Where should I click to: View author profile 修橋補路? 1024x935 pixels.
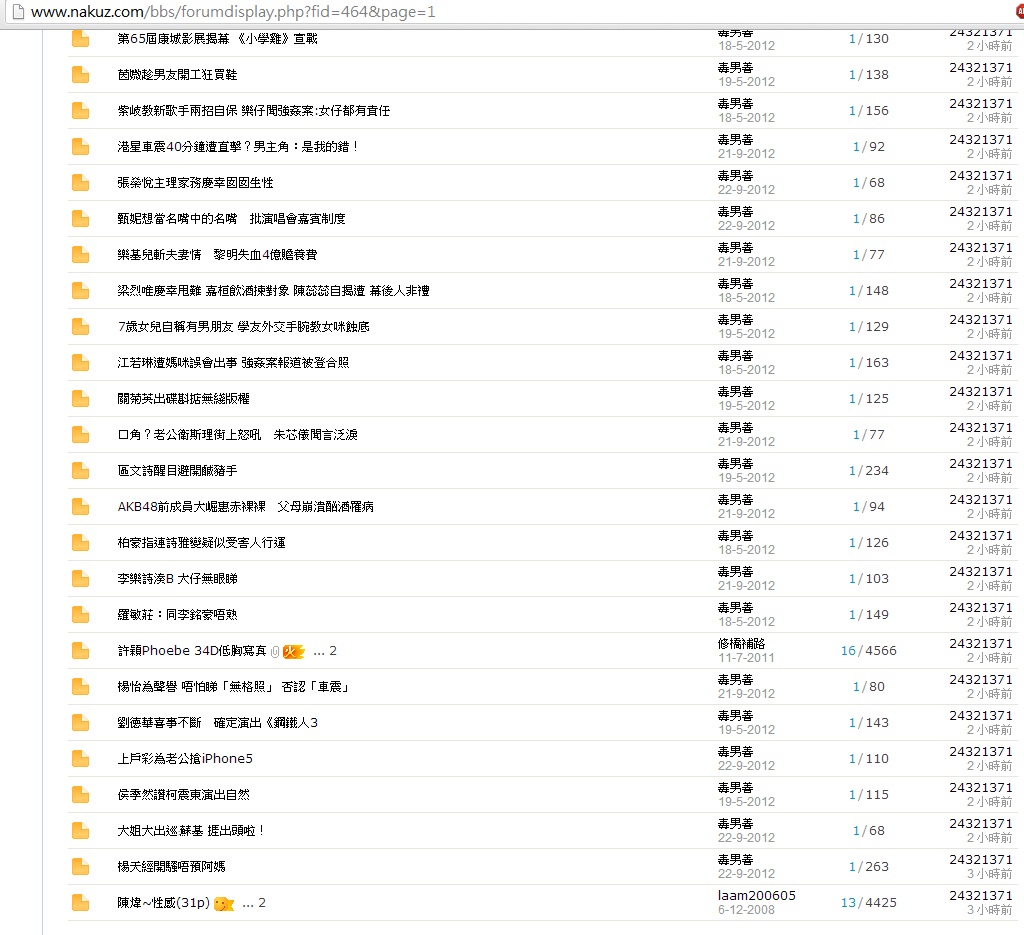(x=741, y=643)
